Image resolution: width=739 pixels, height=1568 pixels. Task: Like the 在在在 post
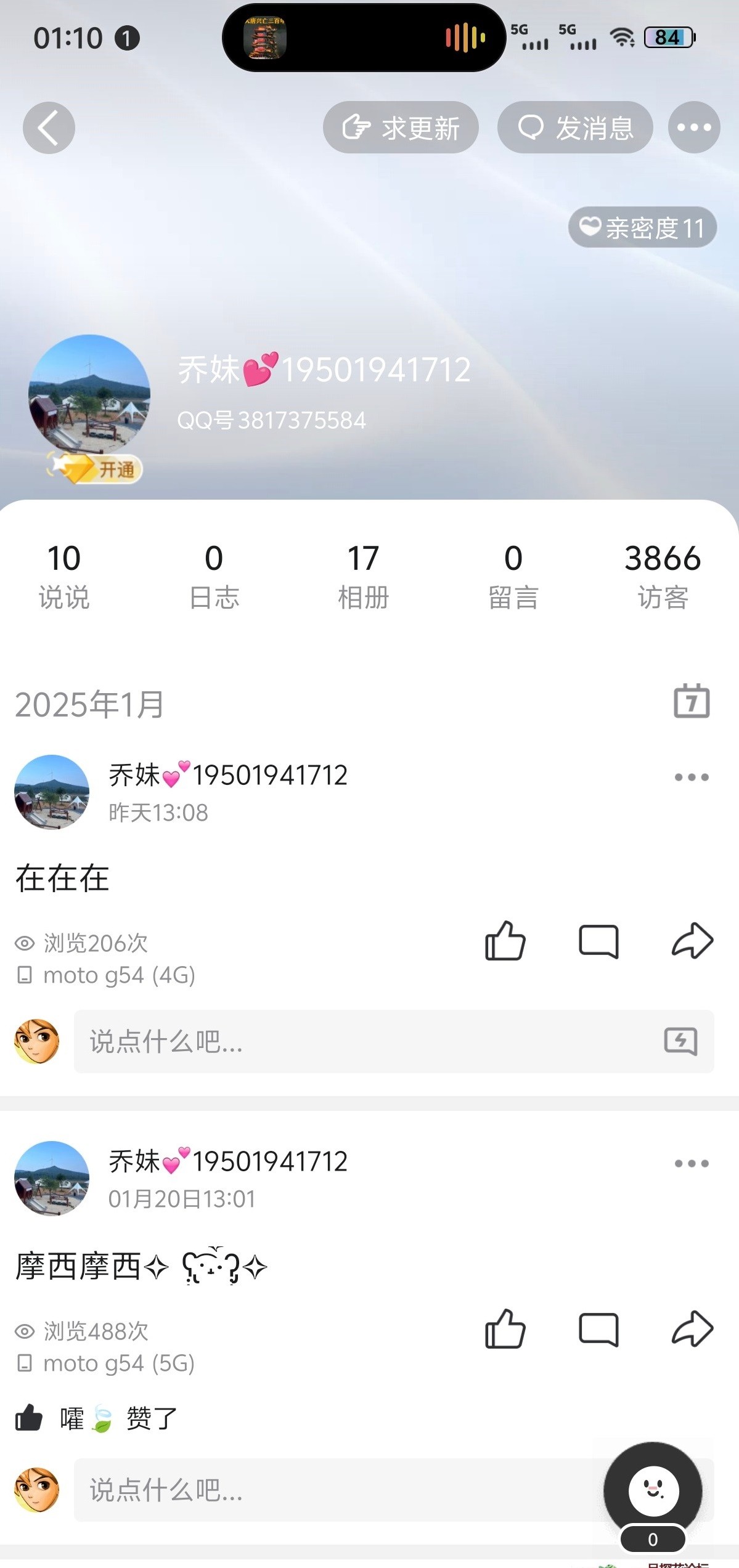tap(505, 941)
